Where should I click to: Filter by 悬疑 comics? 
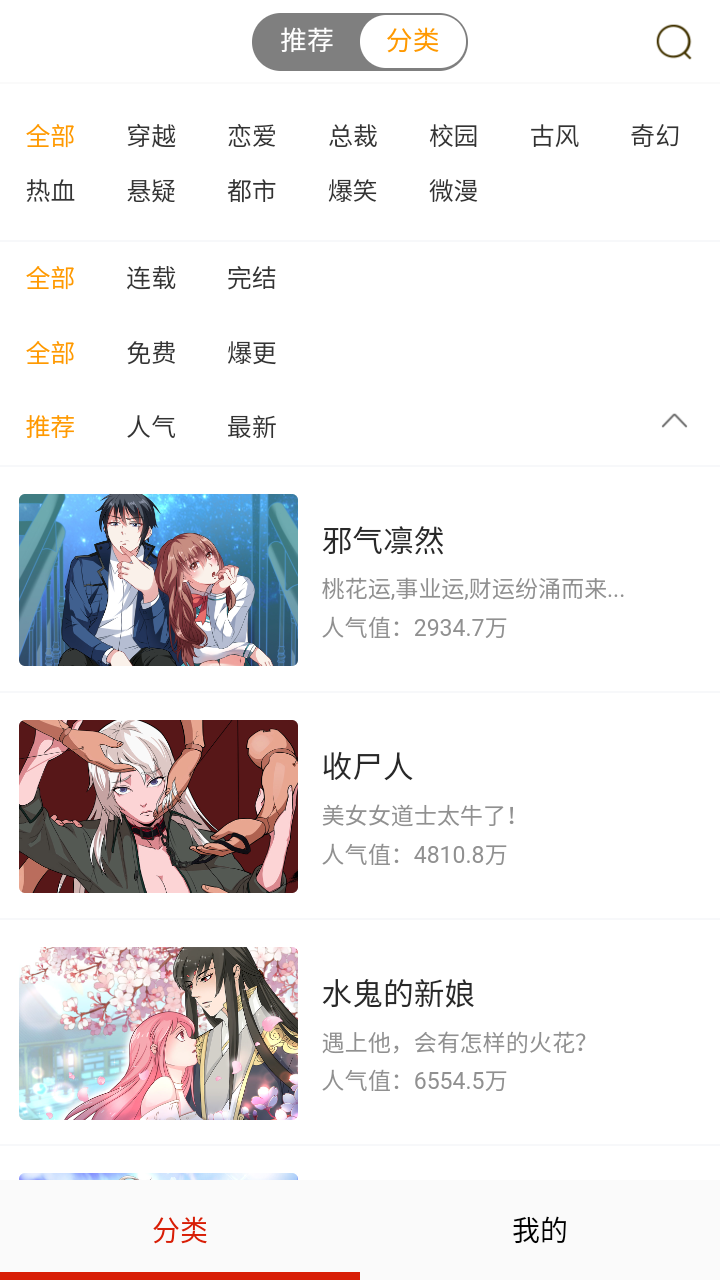click(150, 191)
